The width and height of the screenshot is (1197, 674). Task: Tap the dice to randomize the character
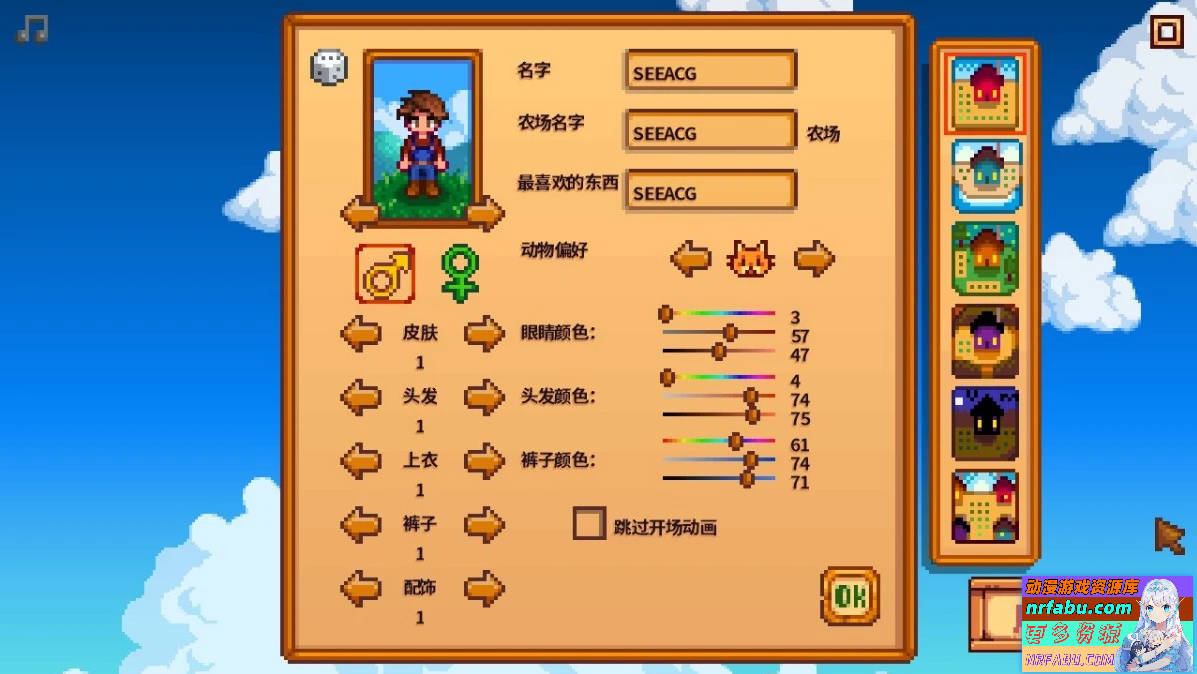tap(329, 68)
